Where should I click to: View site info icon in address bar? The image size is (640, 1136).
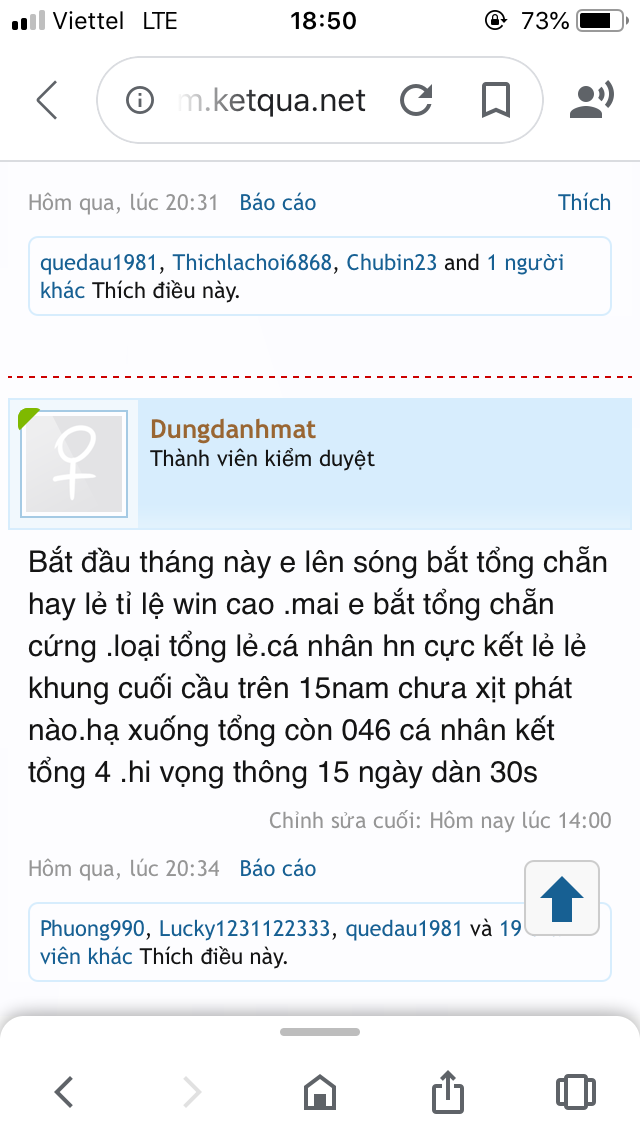[x=140, y=100]
